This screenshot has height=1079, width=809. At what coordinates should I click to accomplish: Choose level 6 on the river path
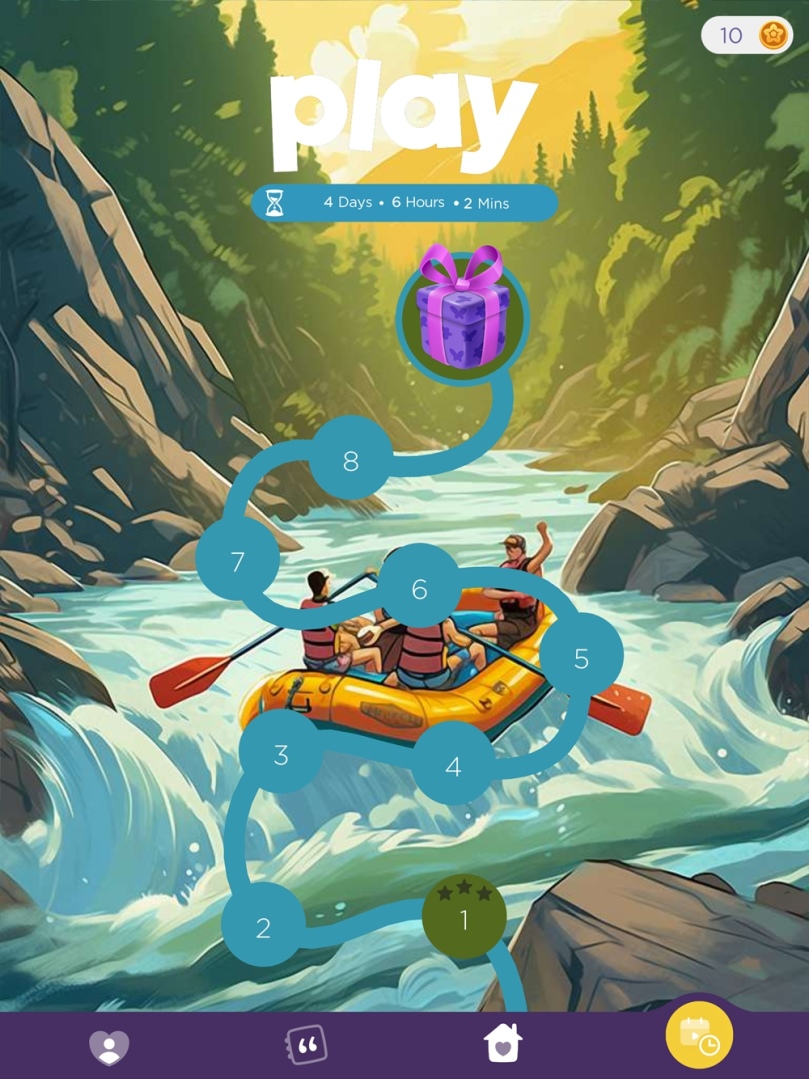point(419,589)
